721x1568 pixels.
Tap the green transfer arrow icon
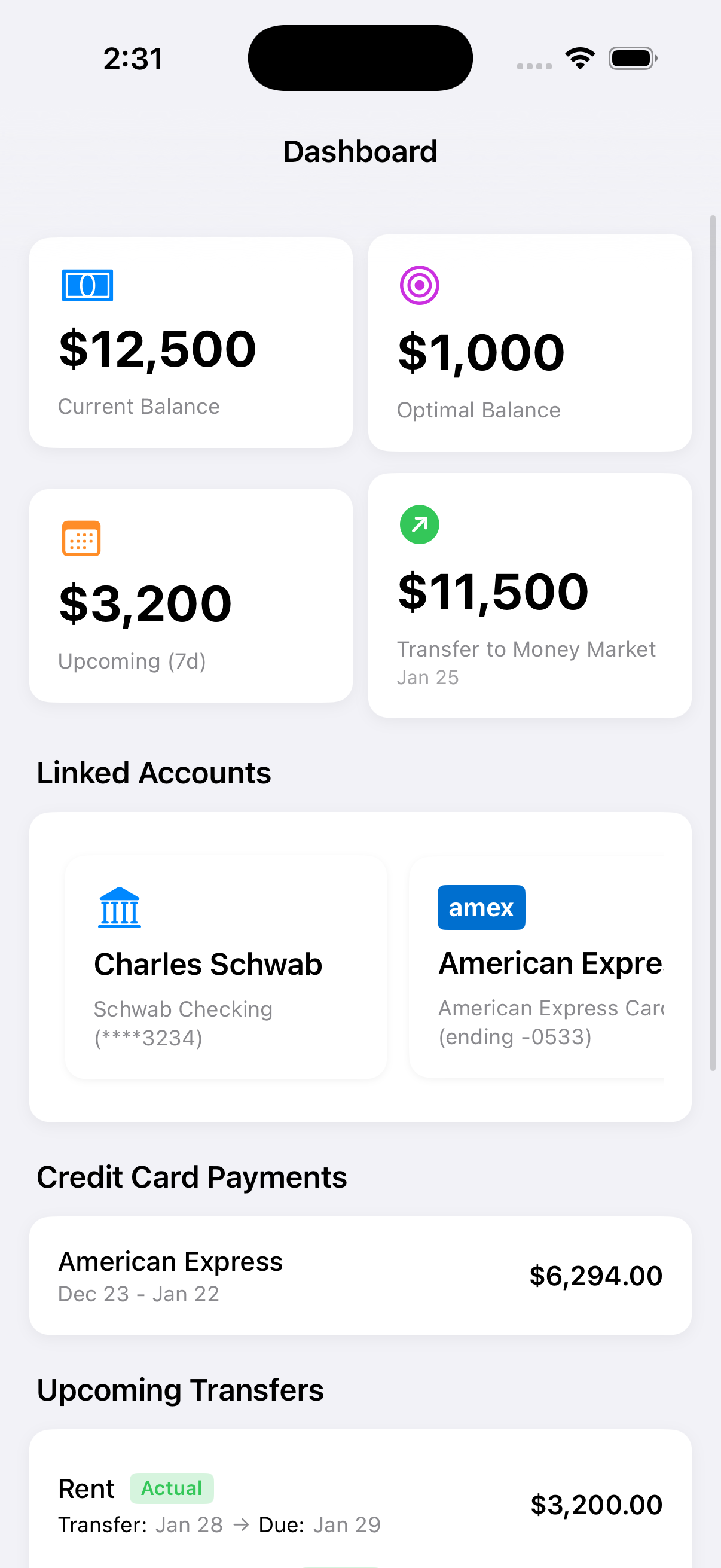(419, 524)
